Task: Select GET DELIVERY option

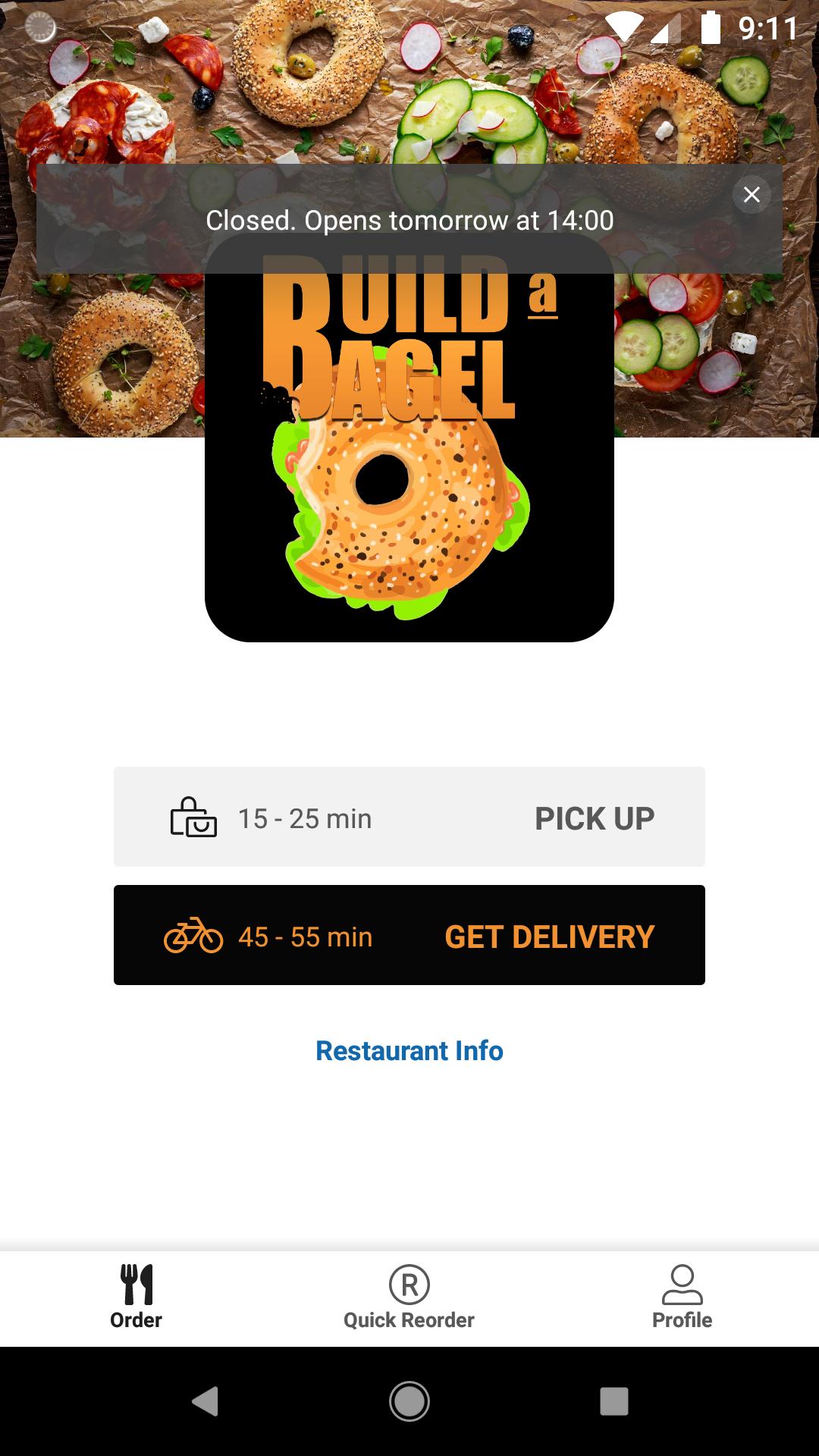Action: point(409,935)
